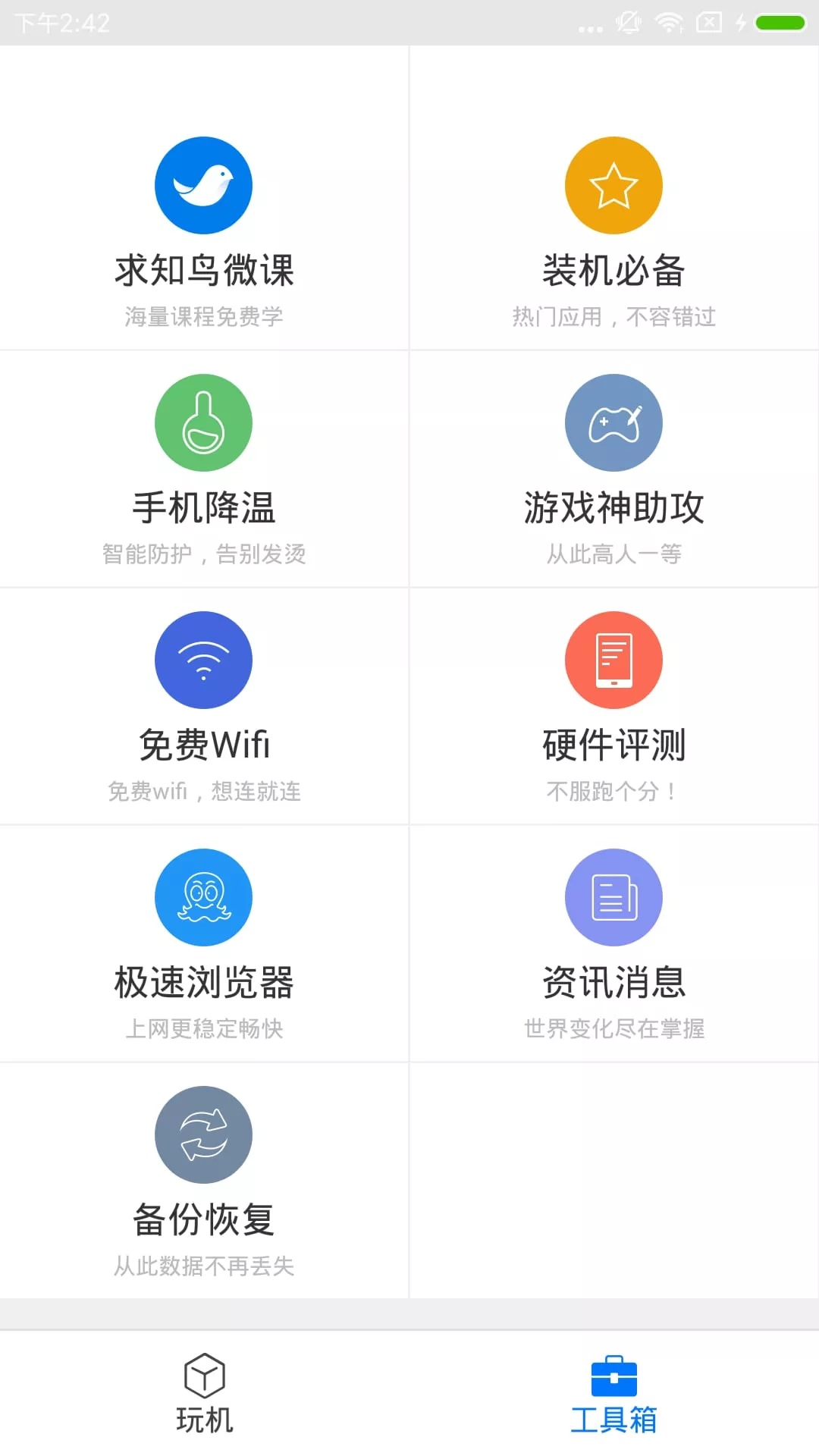Click the 免费wifi，想连就连 subtitle link
Image resolution: width=819 pixels, height=1456 pixels.
[x=202, y=791]
